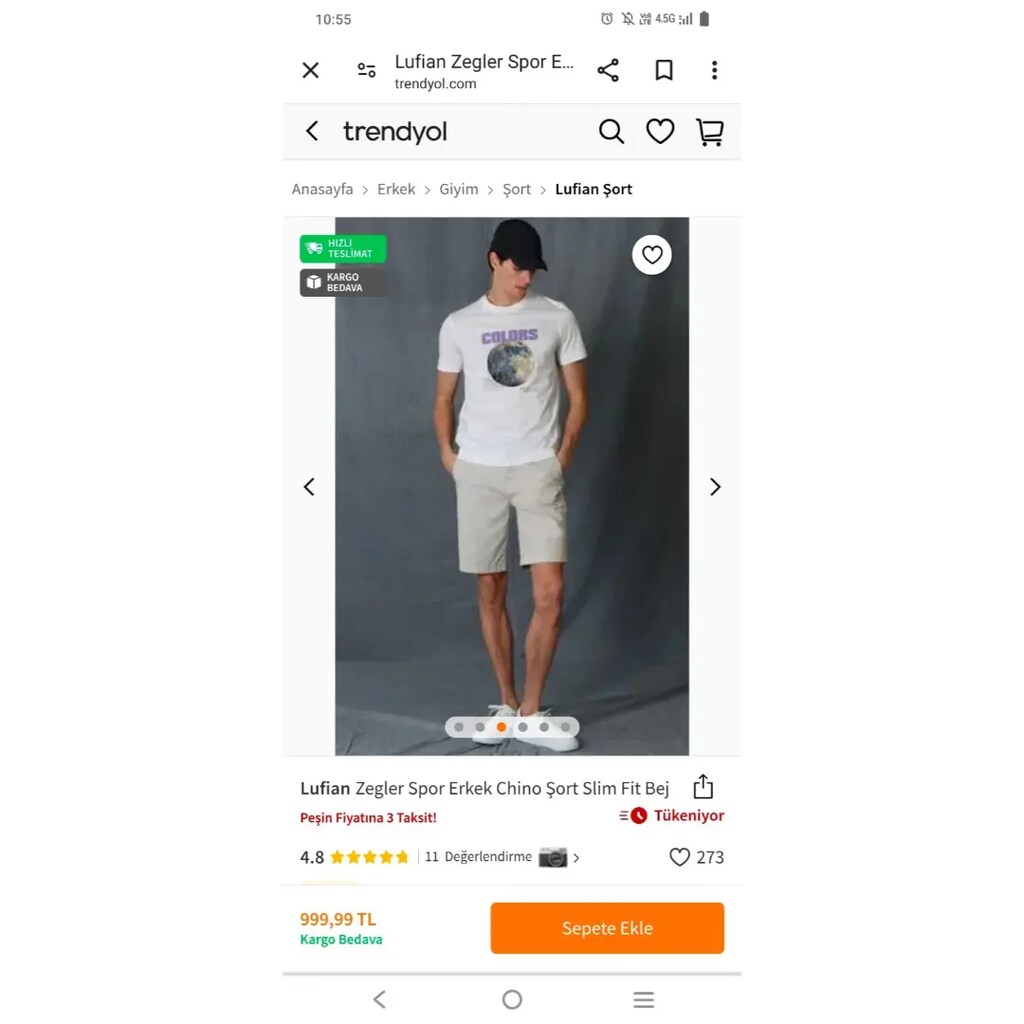Go to the Anasayfa breadcrumb
1024x1024 pixels.
click(322, 189)
